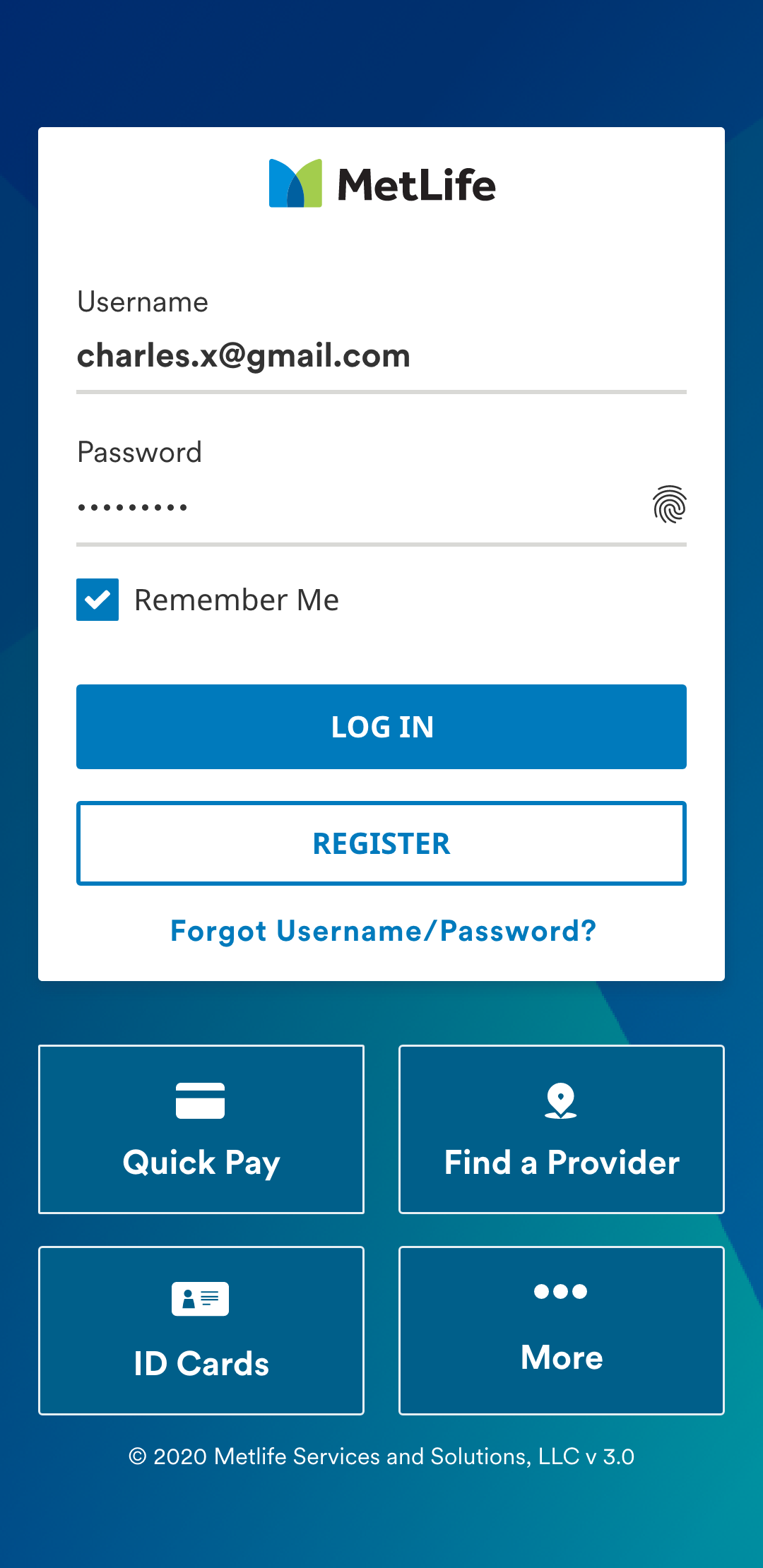Edit the Username field
The image size is (763, 1568).
pyautogui.click(x=381, y=357)
